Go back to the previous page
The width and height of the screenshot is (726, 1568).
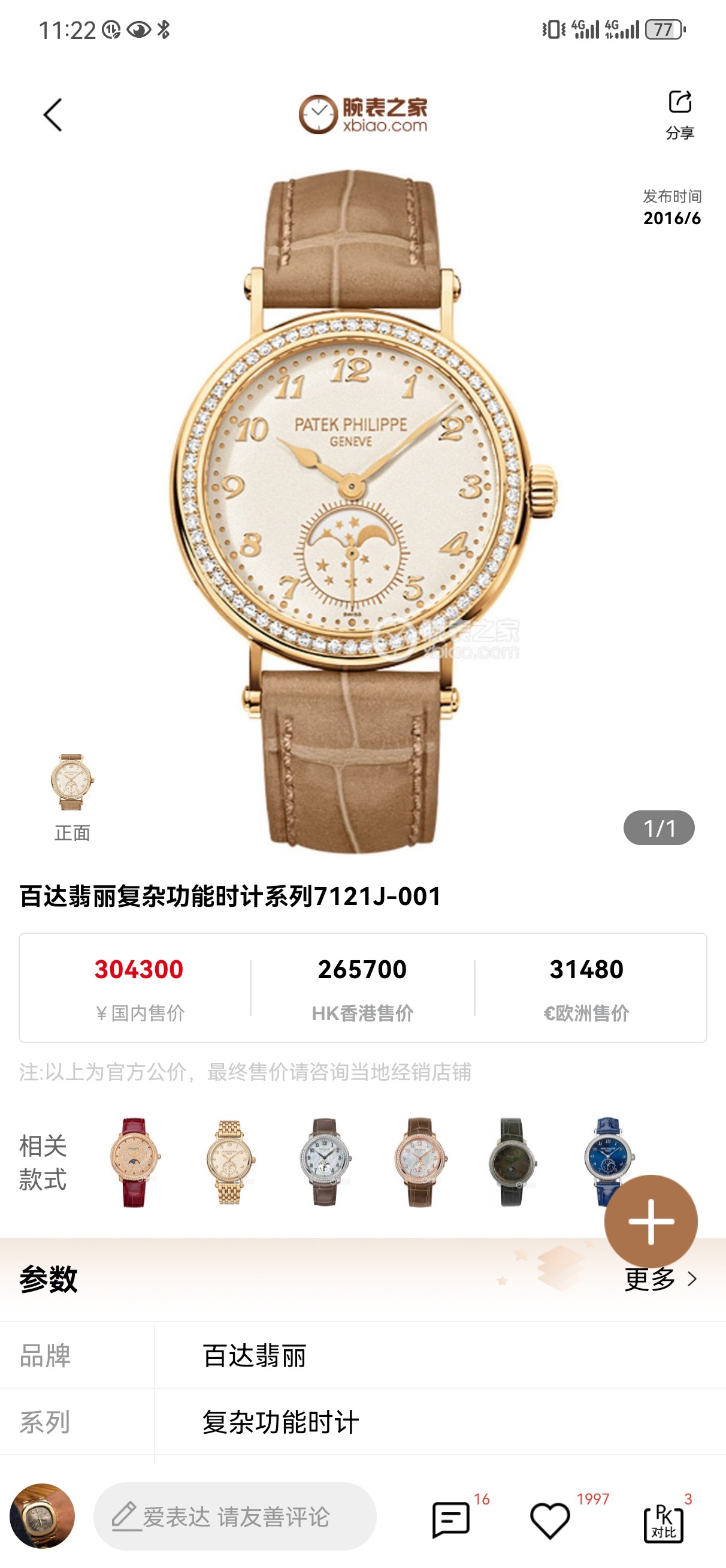click(53, 115)
